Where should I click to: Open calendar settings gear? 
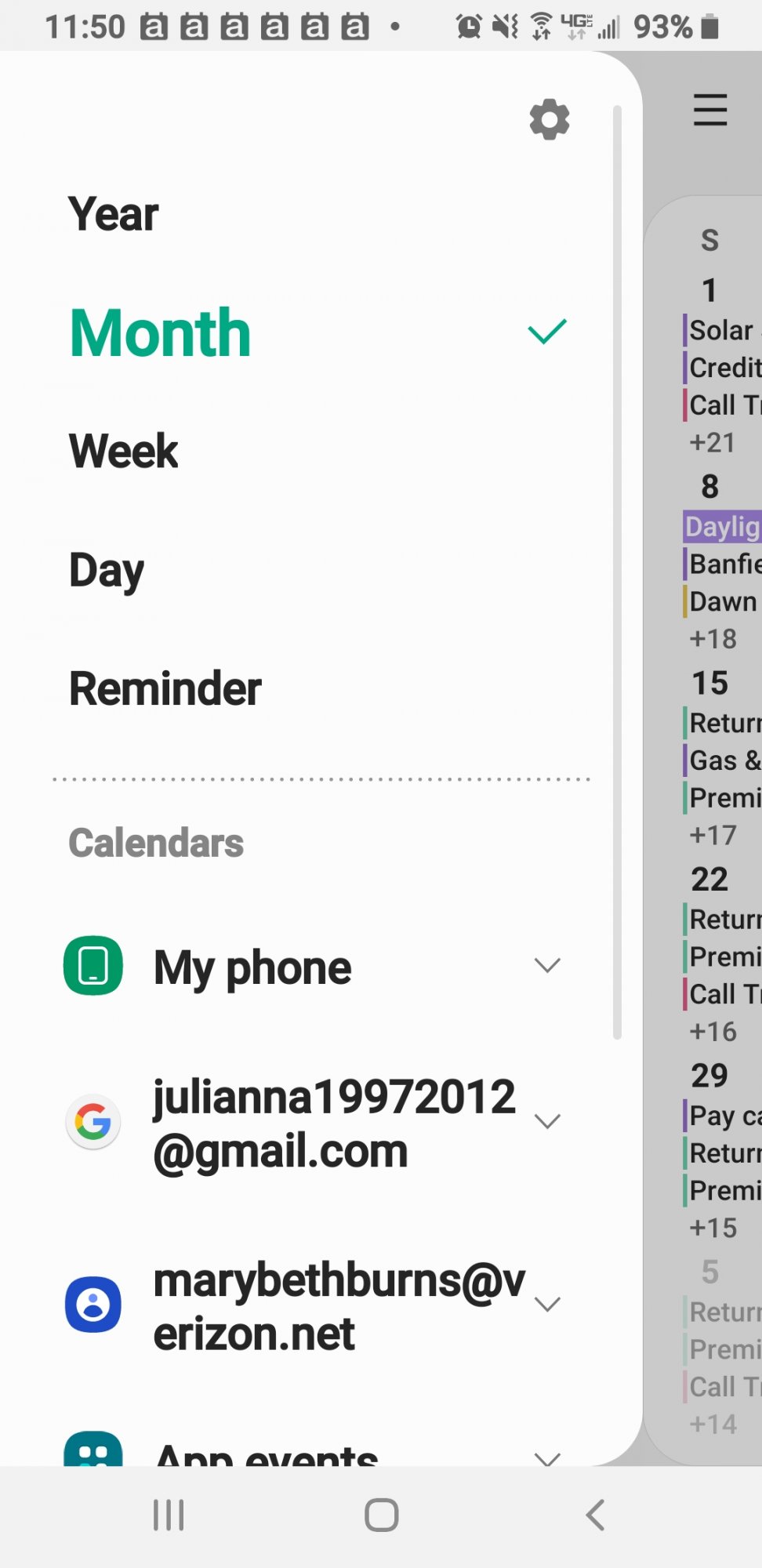(550, 119)
